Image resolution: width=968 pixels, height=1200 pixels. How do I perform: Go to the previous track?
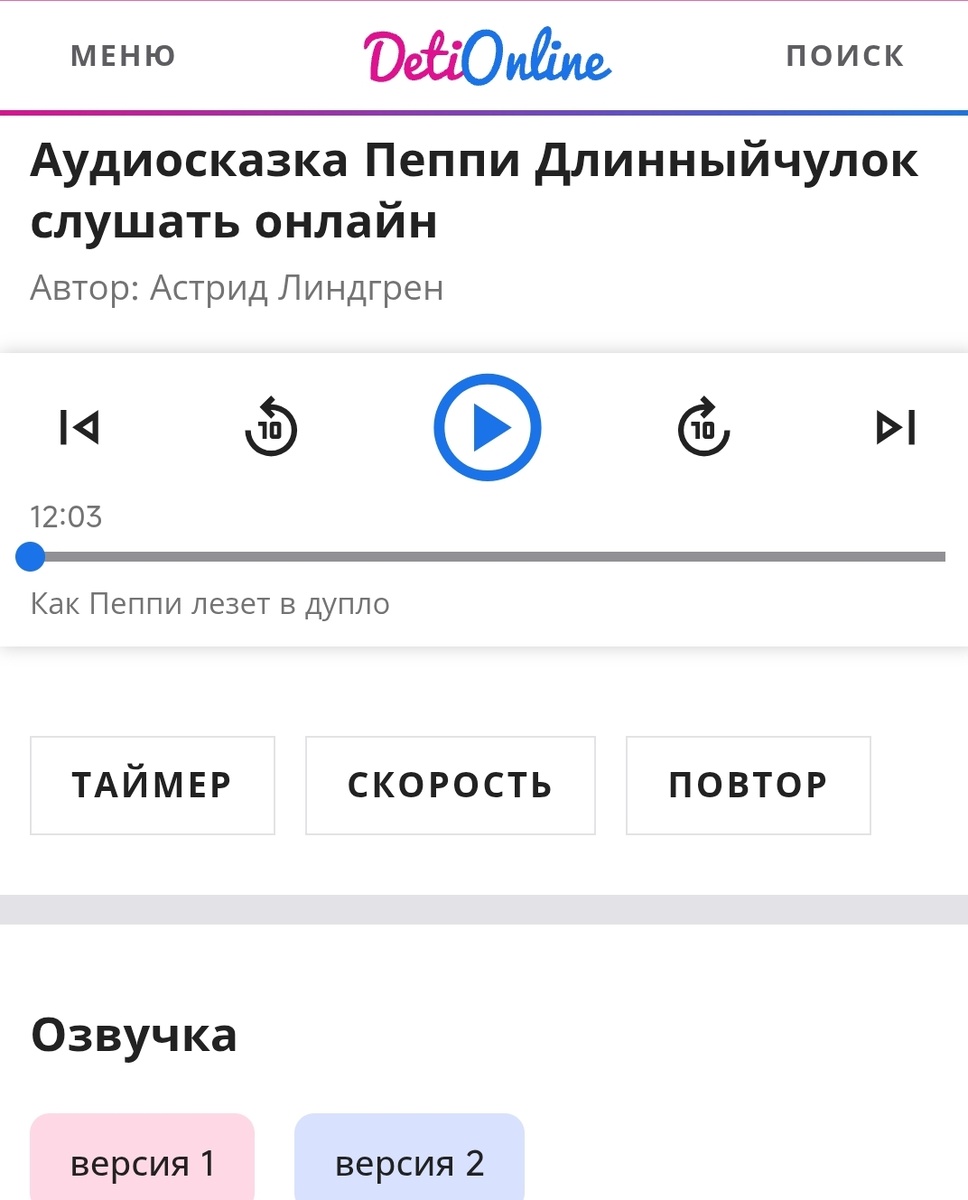point(81,427)
